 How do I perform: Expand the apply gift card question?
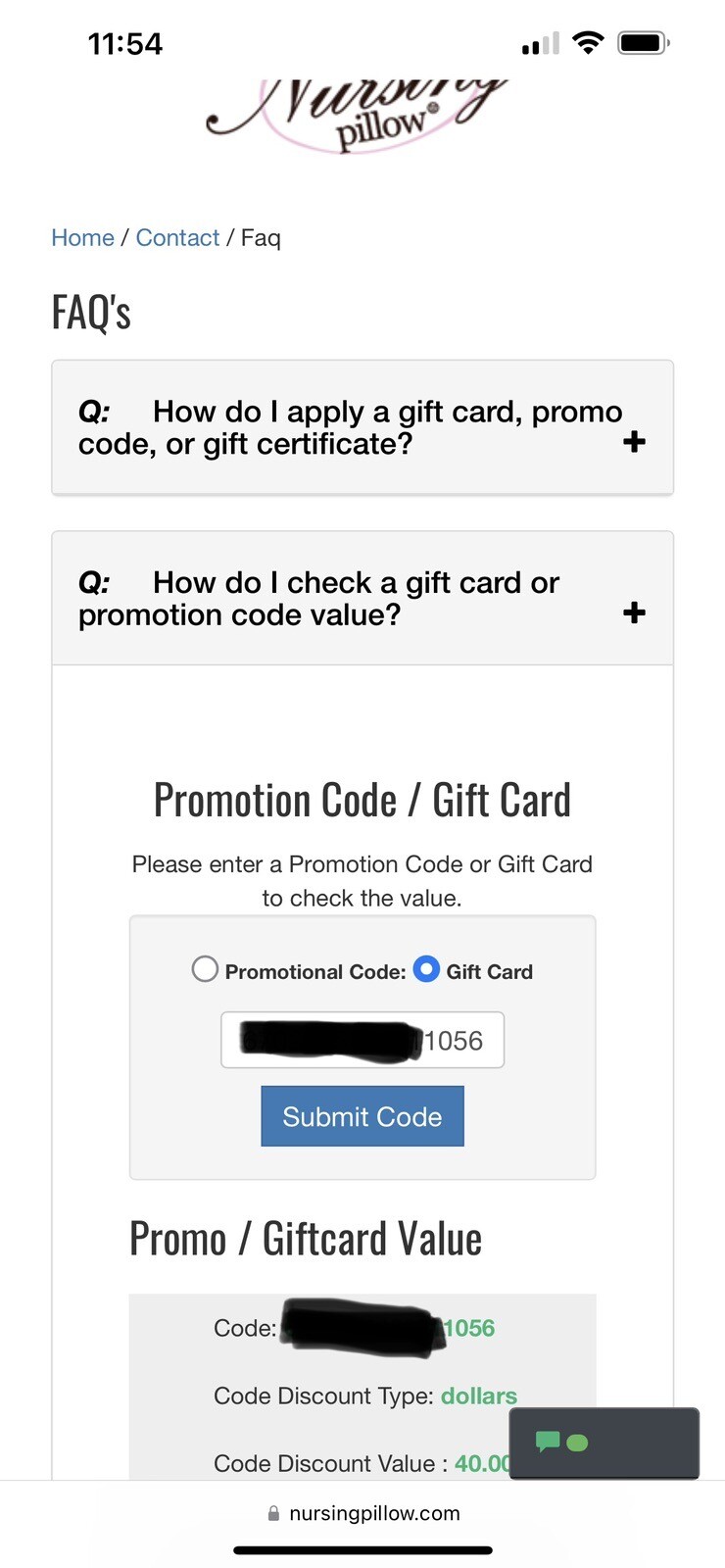coord(633,442)
